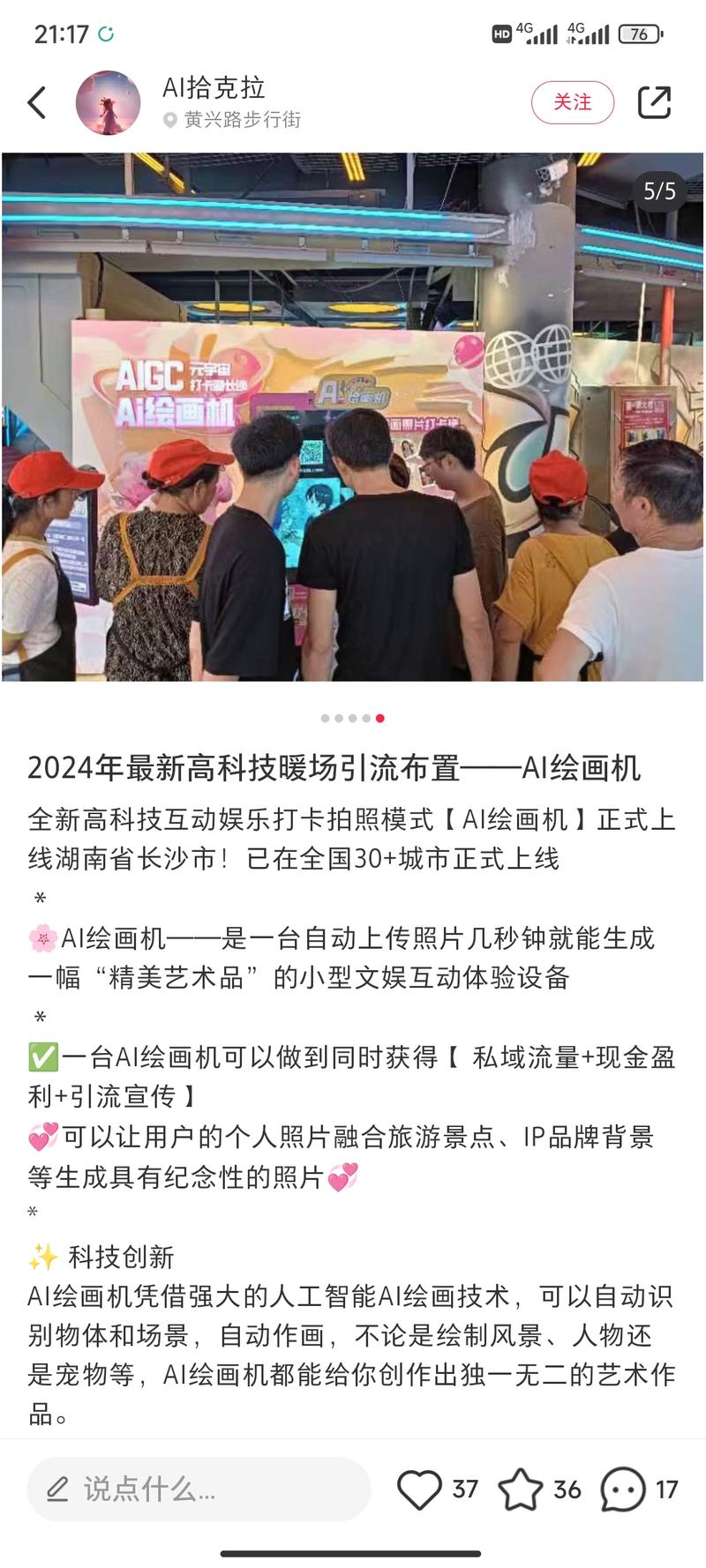Open the 黄兴路步行街 location tag
706x1568 pixels.
tap(242, 120)
